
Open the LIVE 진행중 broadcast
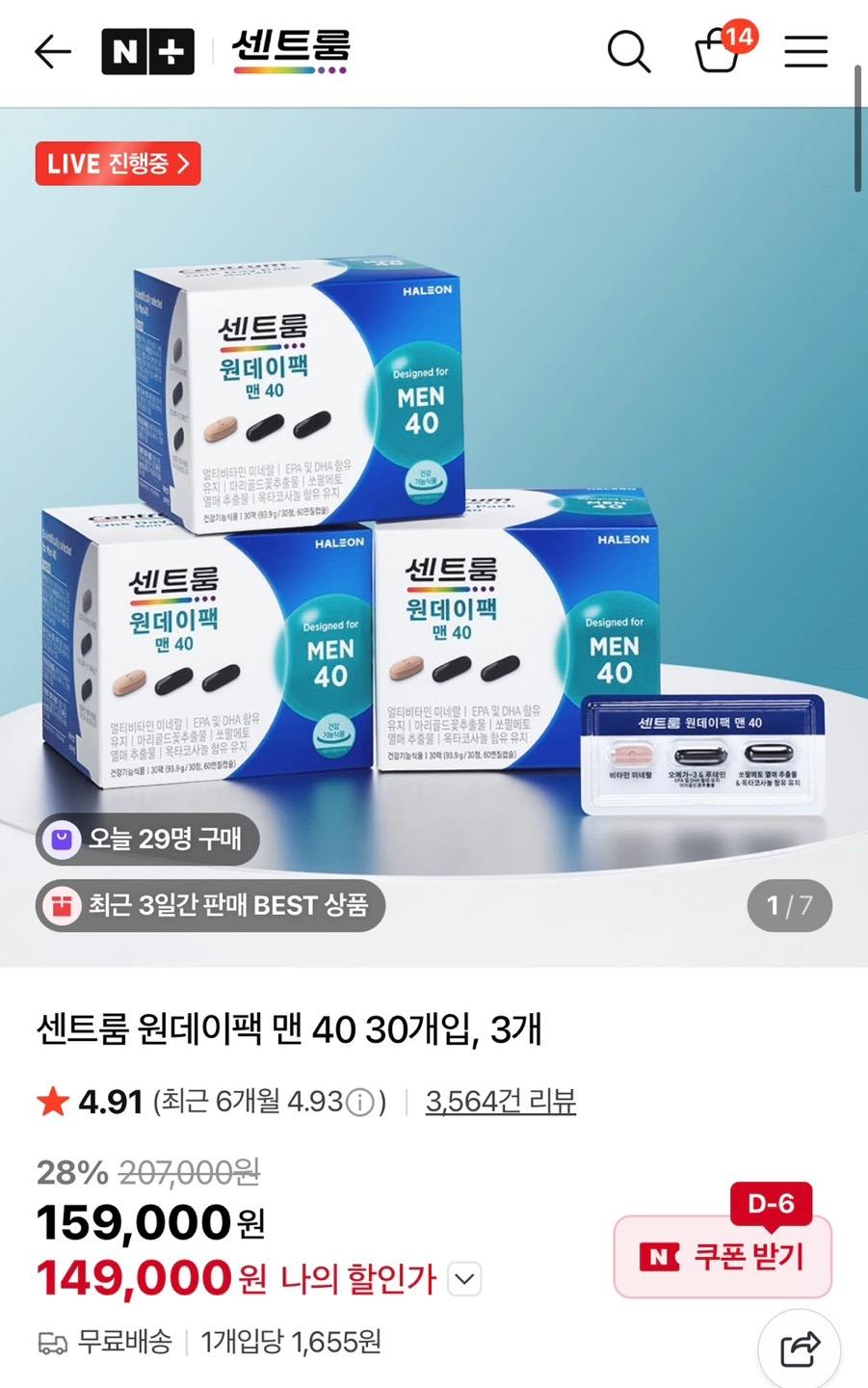[118, 163]
